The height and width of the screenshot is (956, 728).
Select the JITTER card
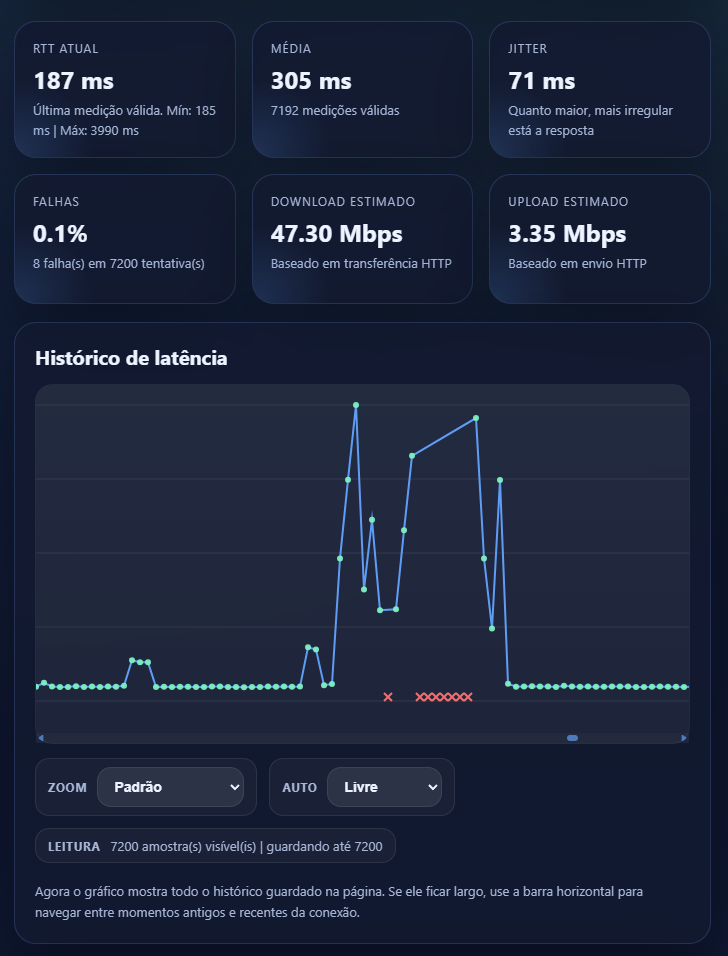point(599,89)
